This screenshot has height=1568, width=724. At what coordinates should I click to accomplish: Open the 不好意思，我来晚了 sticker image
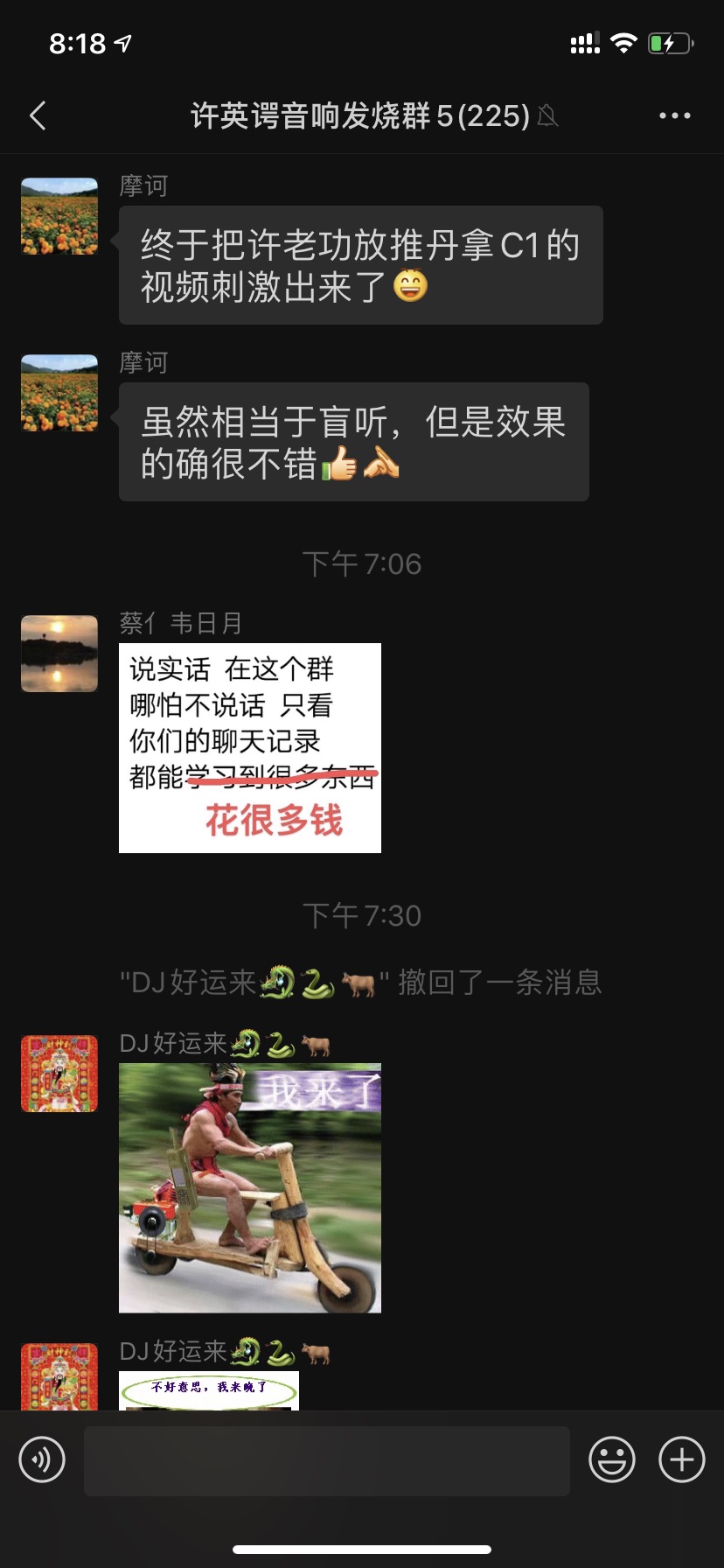209,1390
